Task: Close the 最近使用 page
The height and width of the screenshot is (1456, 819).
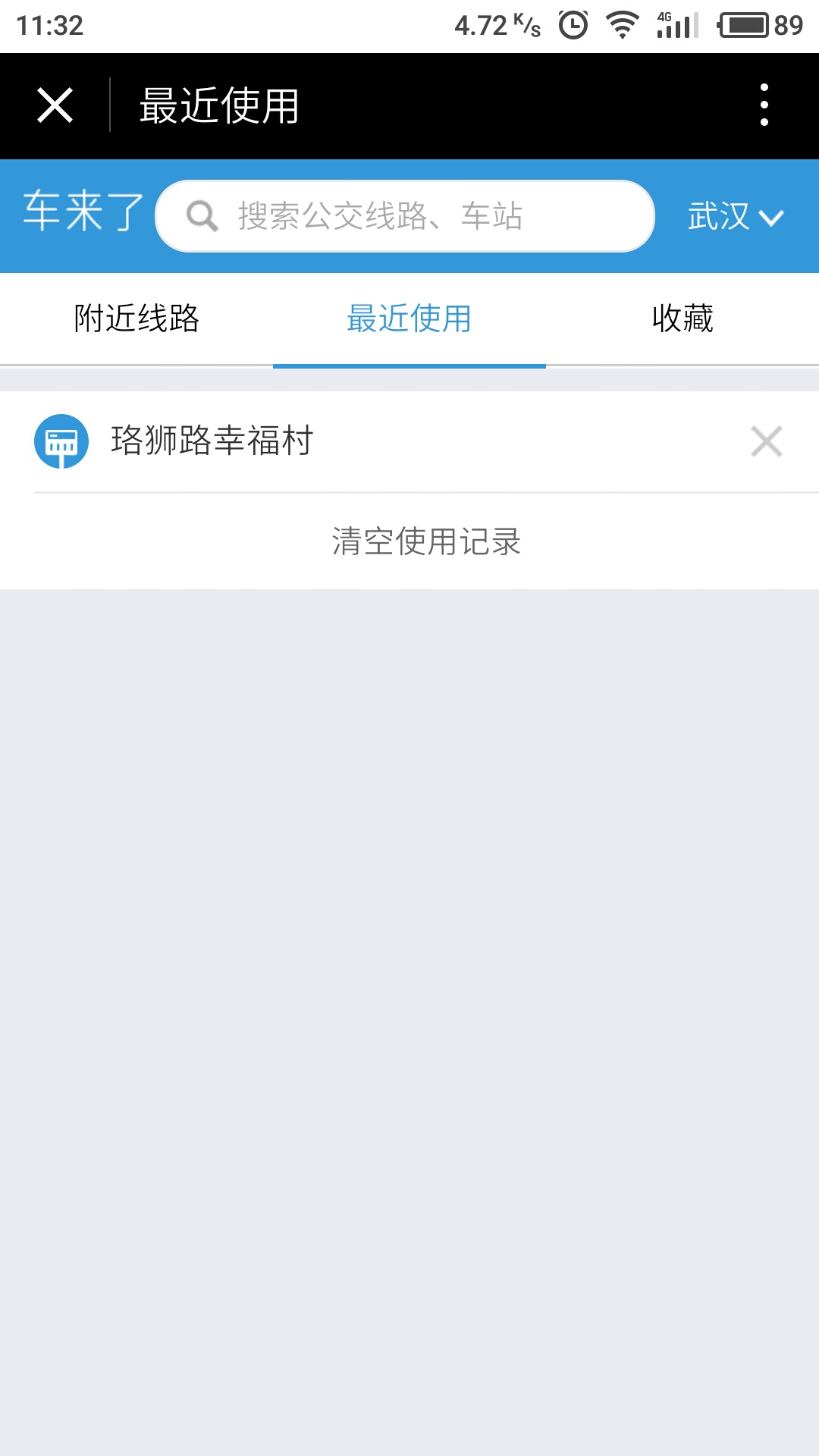Action: 55,105
